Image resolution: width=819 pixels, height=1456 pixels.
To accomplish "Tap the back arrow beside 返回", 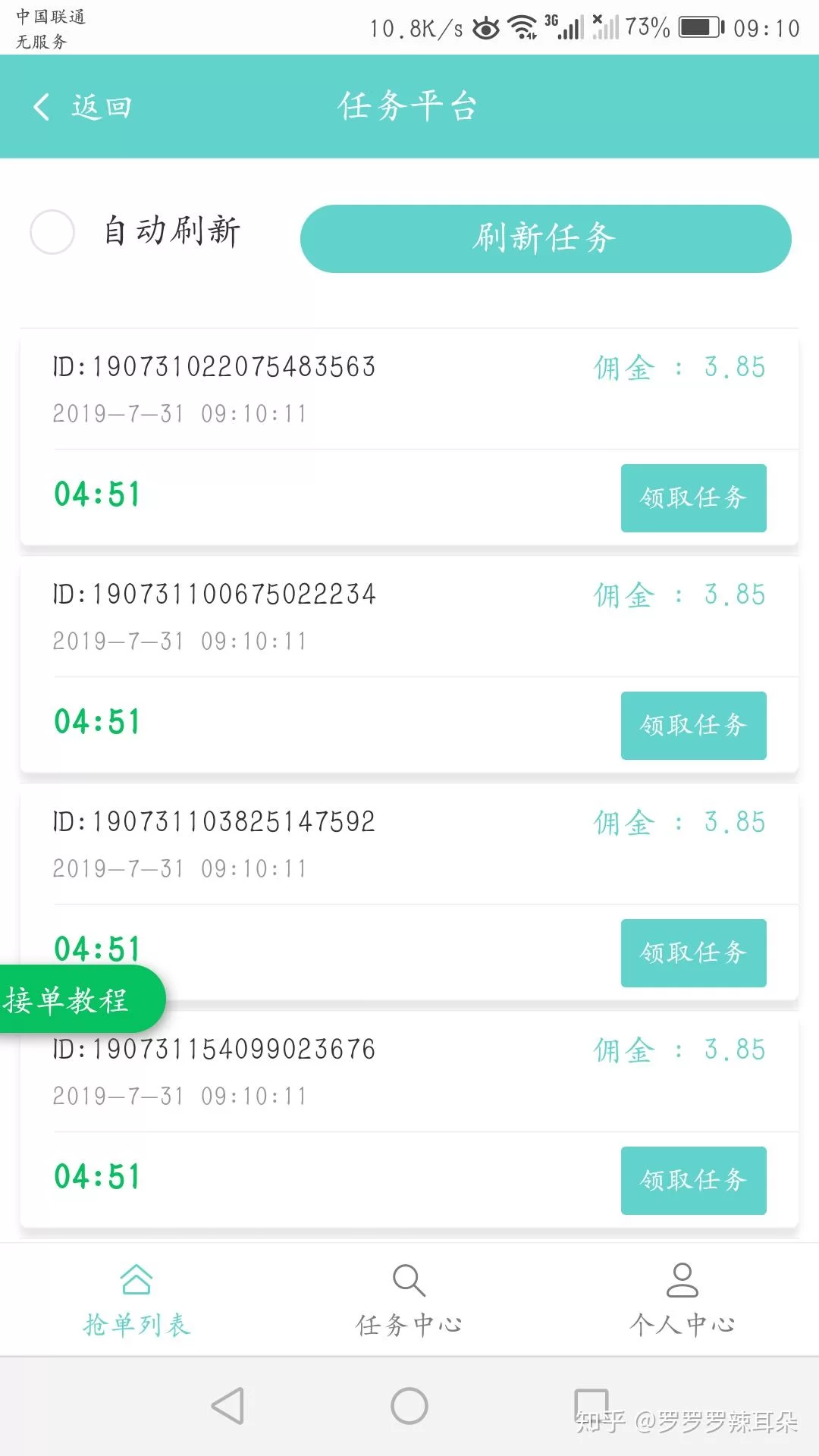I will click(42, 106).
